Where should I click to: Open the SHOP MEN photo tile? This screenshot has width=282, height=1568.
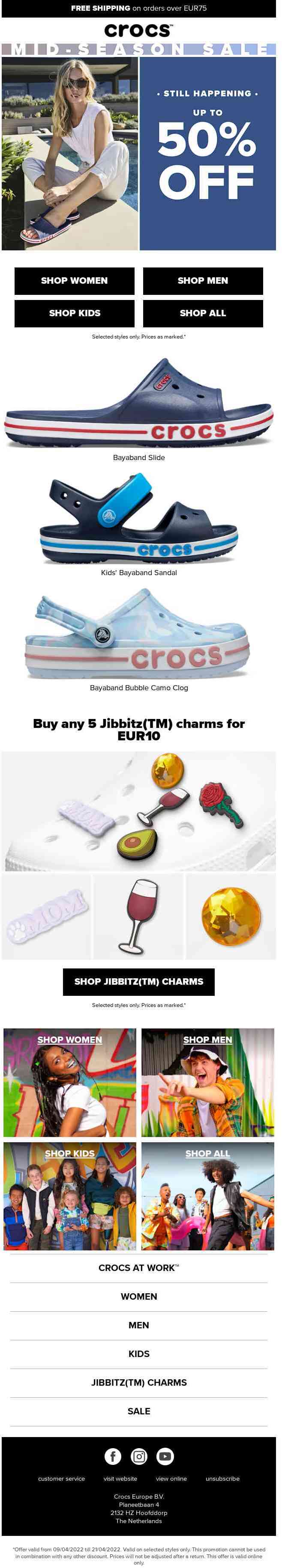pyautogui.click(x=208, y=1082)
